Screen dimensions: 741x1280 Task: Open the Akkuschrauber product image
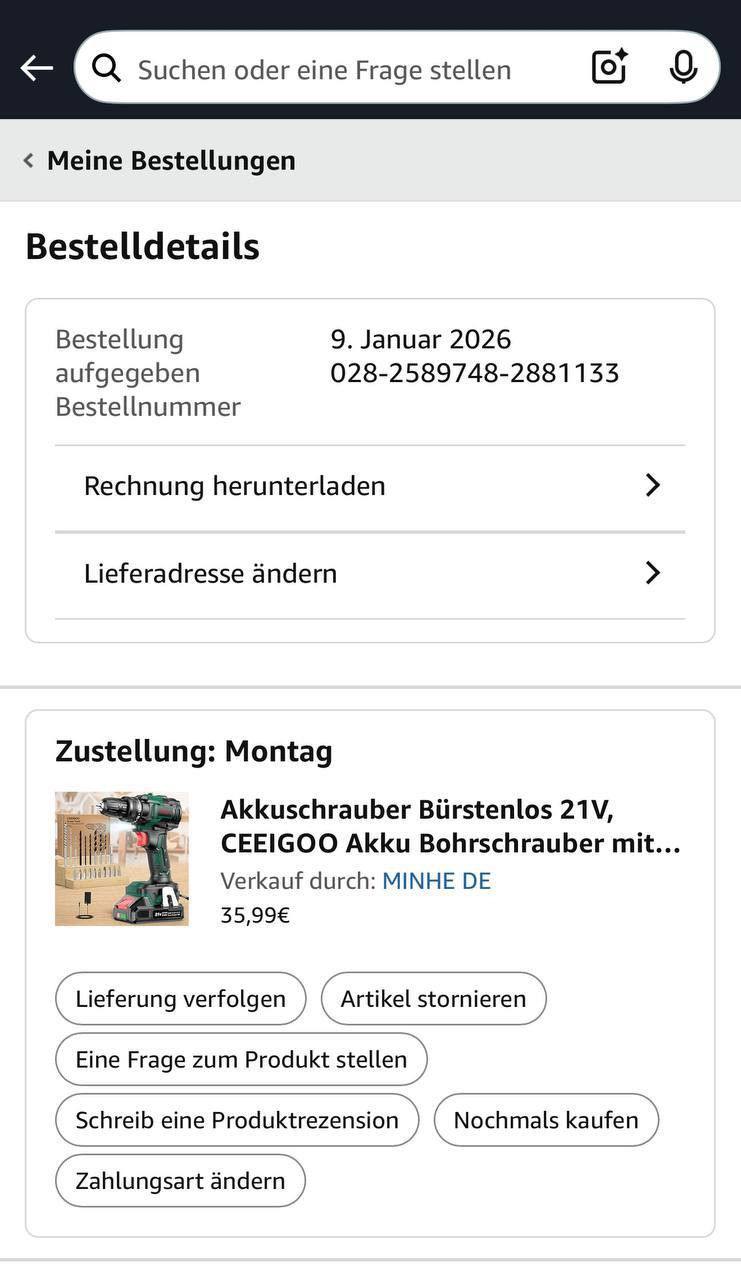coord(122,858)
